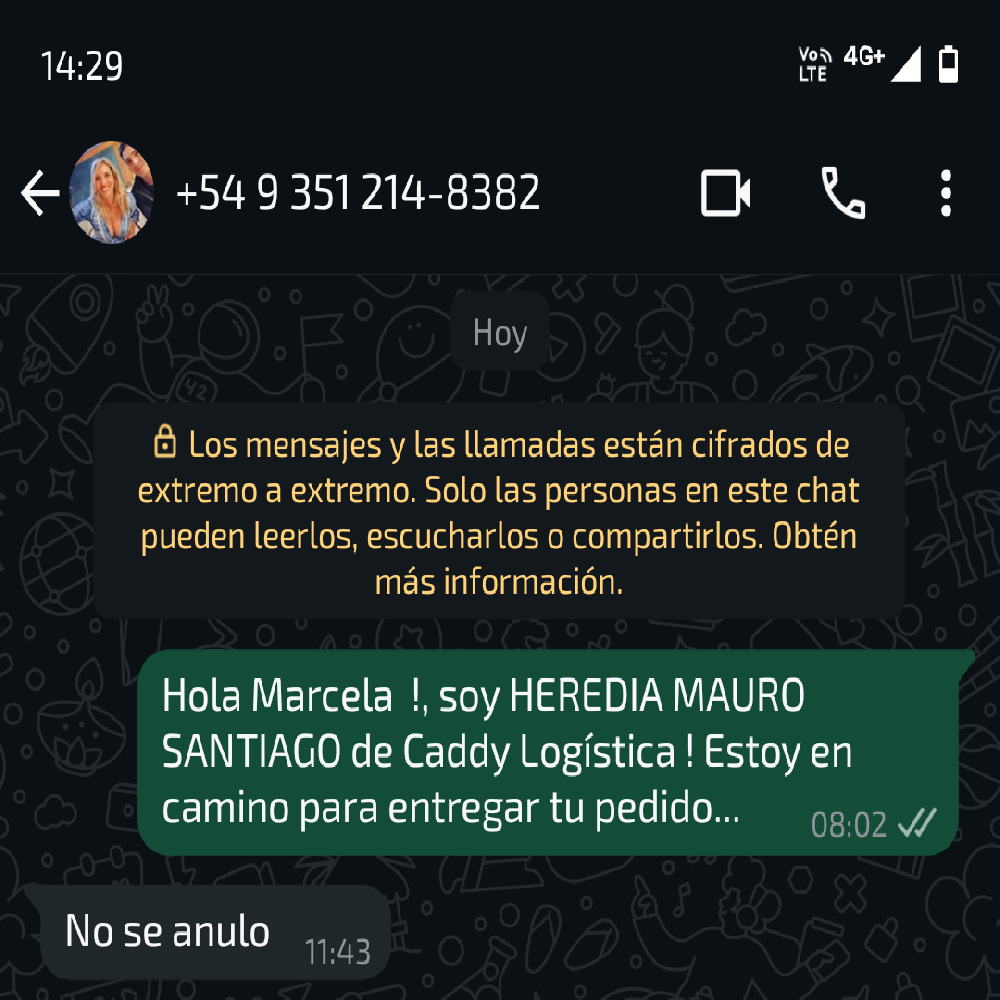
Task: Open the overflow menu
Action: pos(946,193)
